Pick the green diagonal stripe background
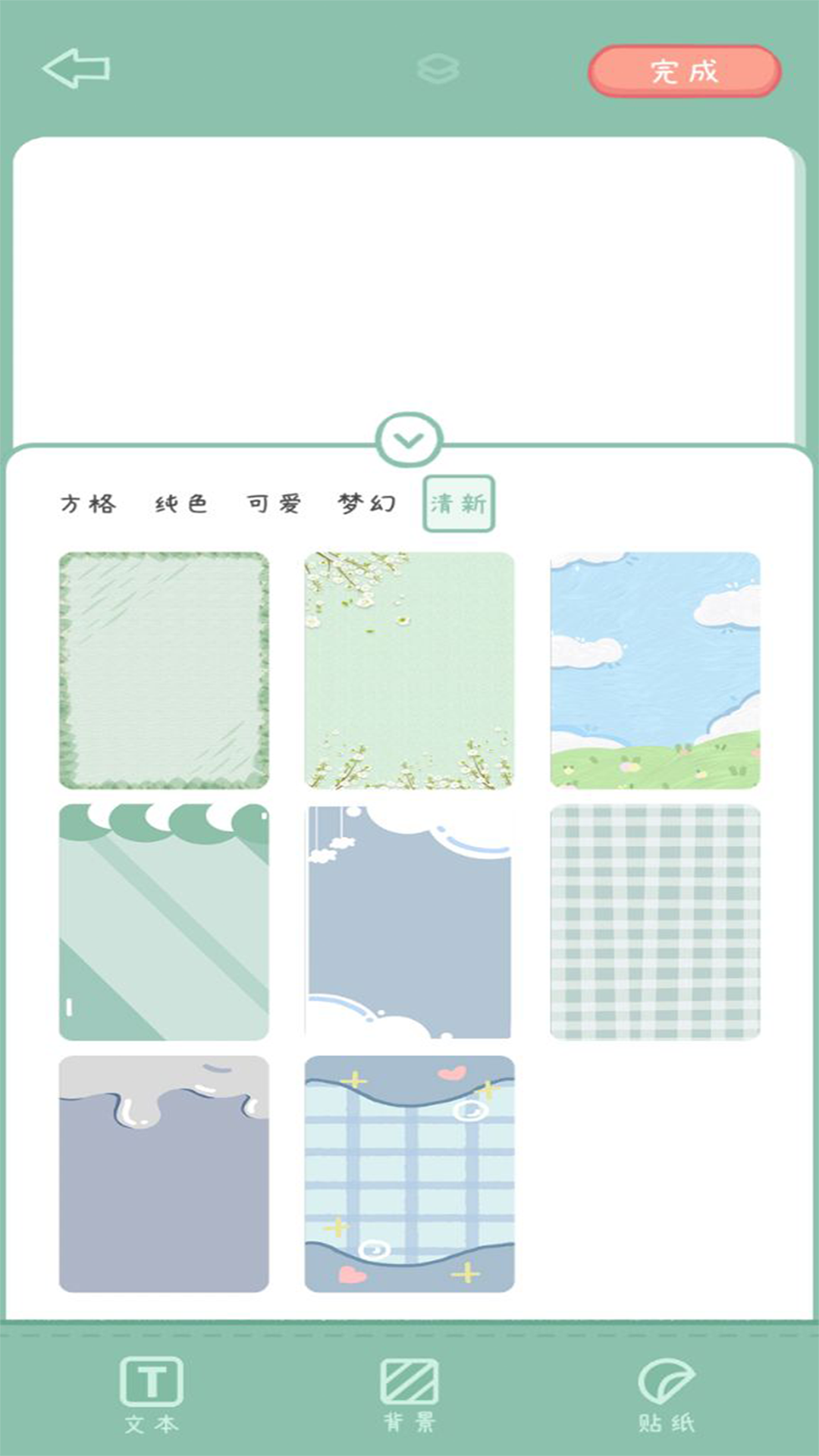 click(164, 922)
